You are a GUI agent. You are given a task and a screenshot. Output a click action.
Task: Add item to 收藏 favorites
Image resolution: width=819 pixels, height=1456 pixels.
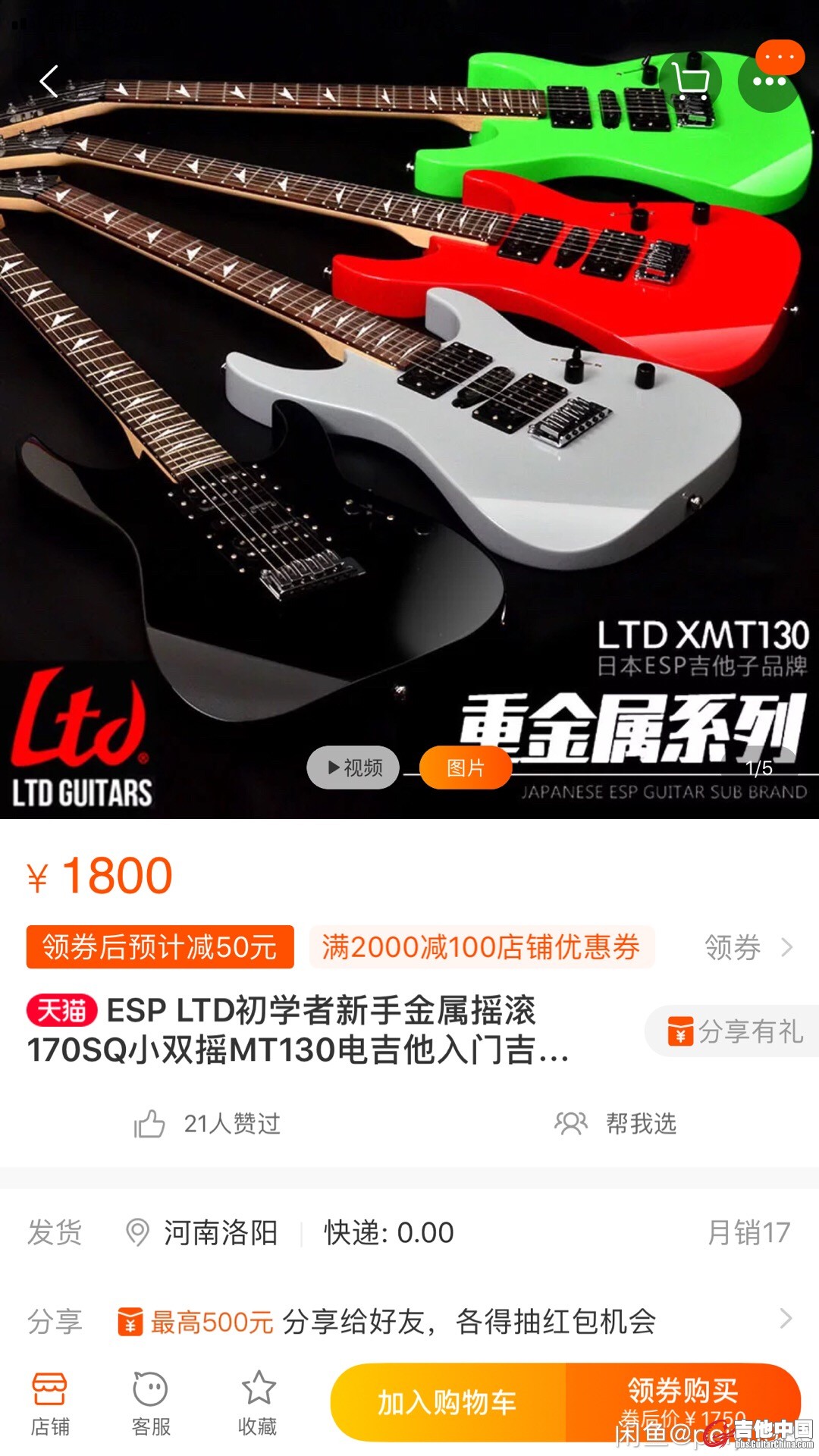click(258, 1404)
